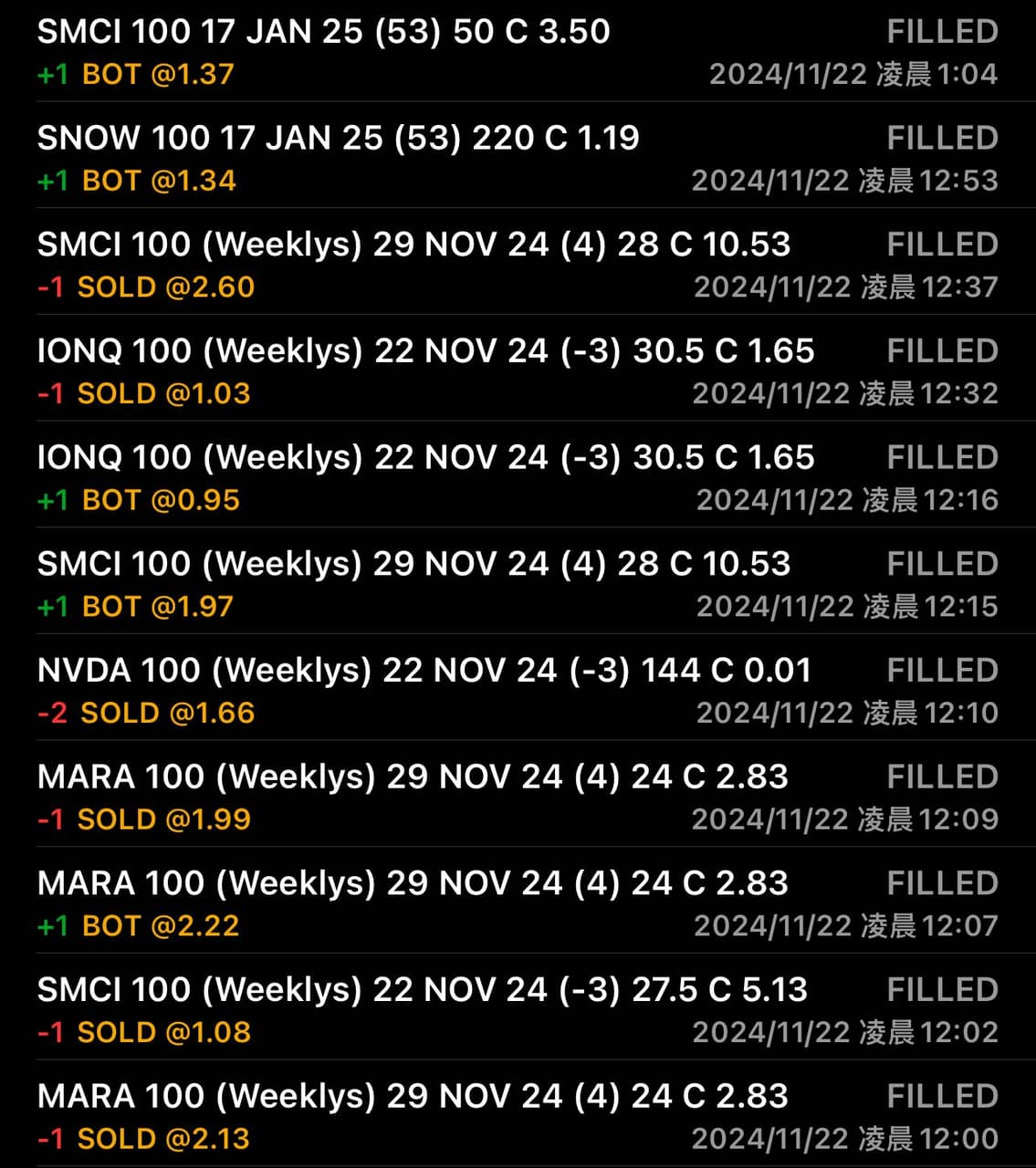Viewport: 1036px width, 1168px height.
Task: View the SNOW 220 C filled order
Action: pos(518,159)
